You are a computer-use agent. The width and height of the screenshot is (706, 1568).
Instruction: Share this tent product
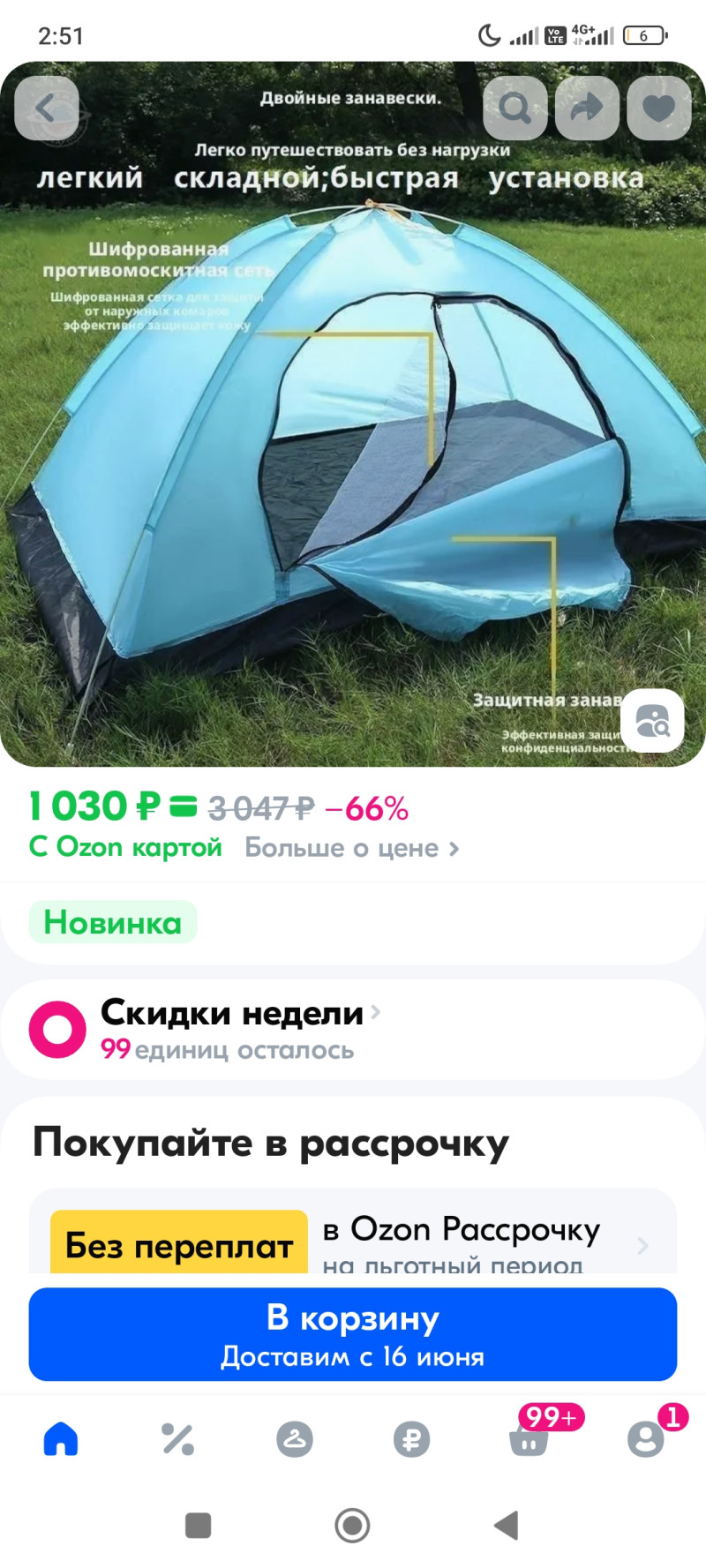[x=587, y=109]
